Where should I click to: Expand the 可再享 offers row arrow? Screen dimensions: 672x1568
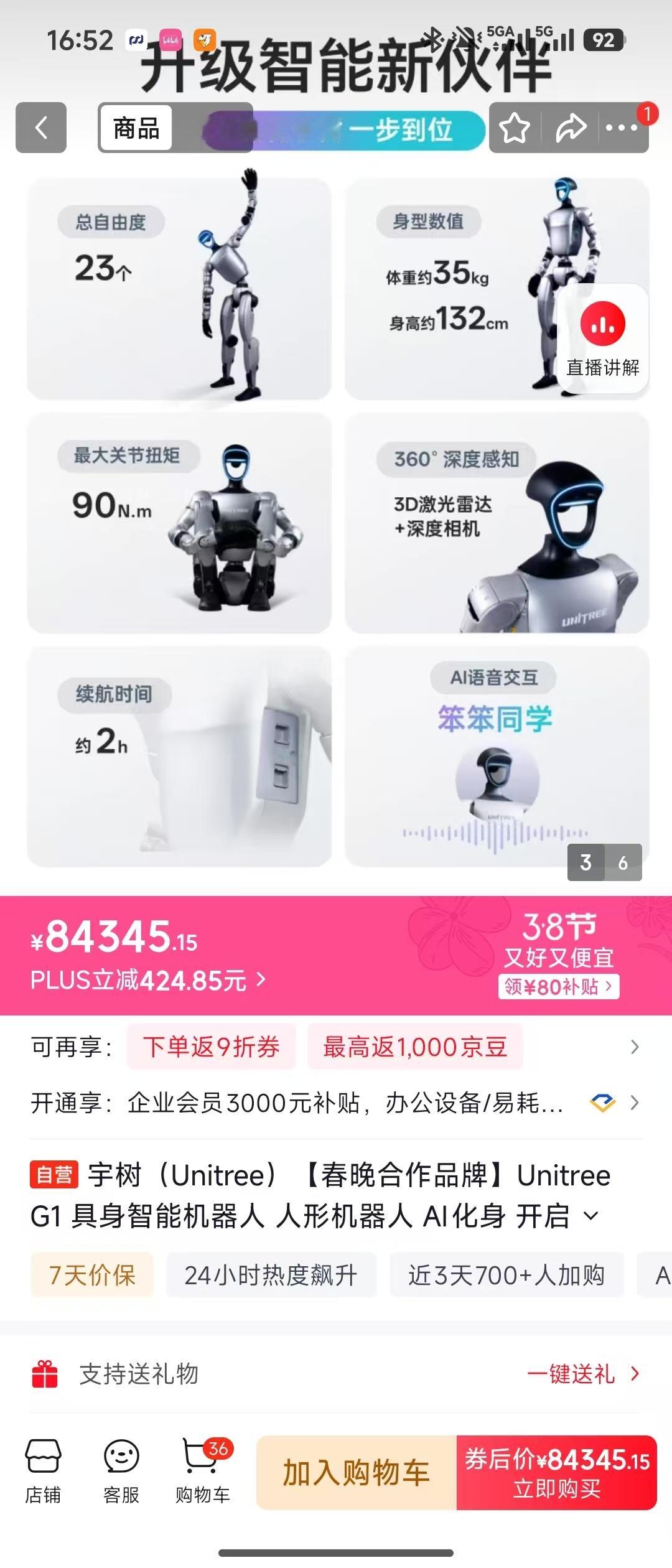click(635, 1047)
